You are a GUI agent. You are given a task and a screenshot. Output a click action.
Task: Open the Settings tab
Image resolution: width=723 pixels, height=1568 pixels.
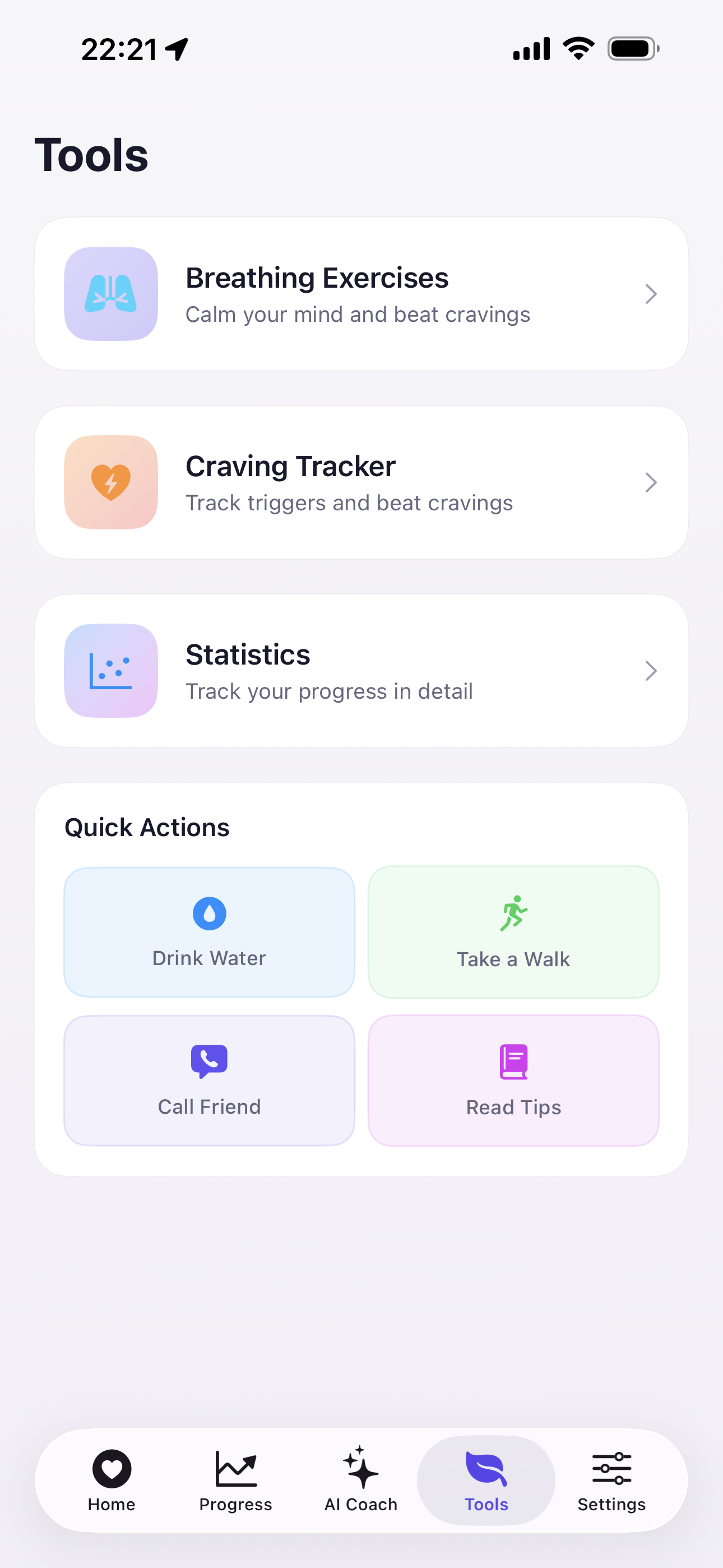(611, 1481)
